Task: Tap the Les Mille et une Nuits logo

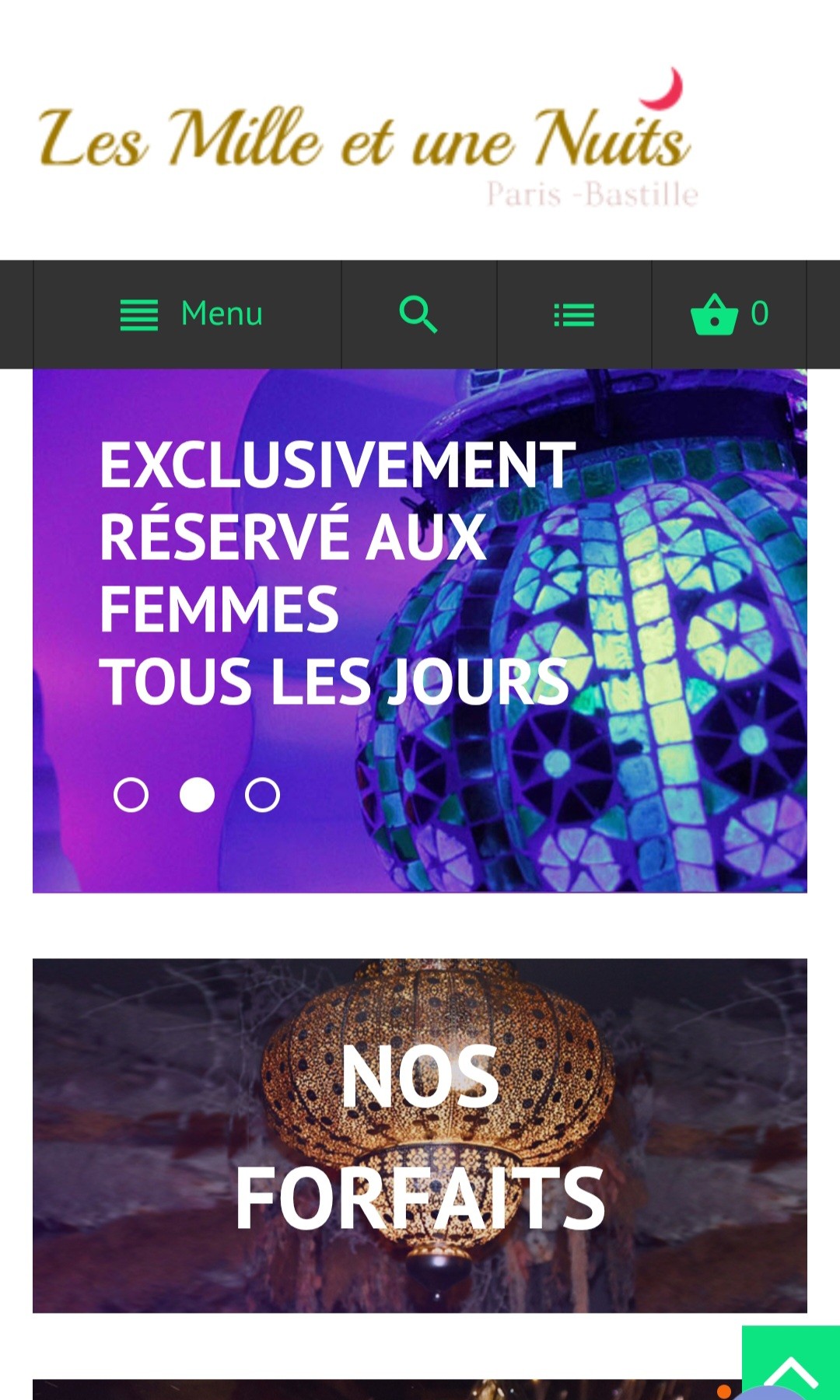Action: (x=366, y=140)
